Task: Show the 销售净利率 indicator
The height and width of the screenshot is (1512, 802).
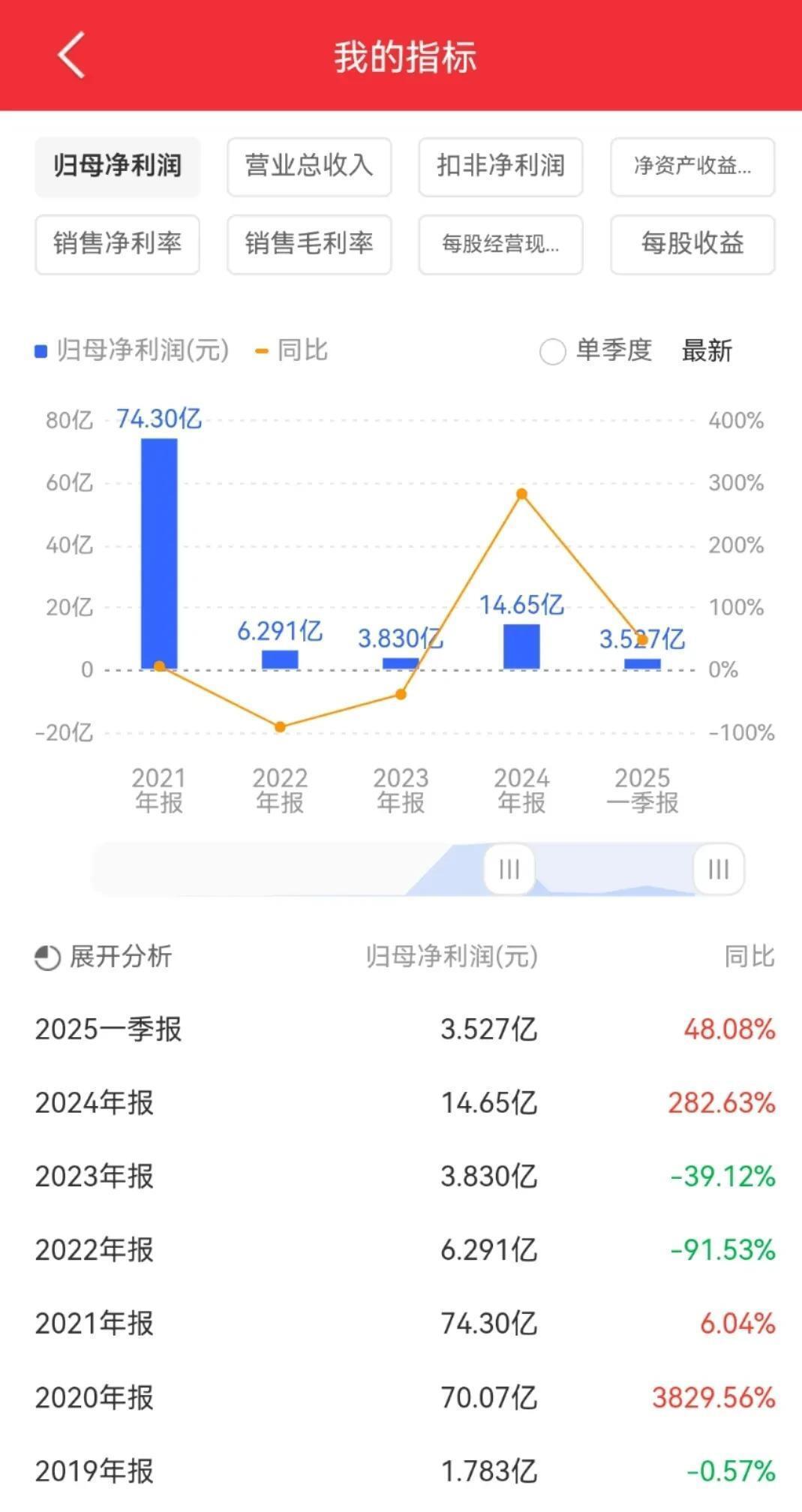Action: pyautogui.click(x=118, y=245)
